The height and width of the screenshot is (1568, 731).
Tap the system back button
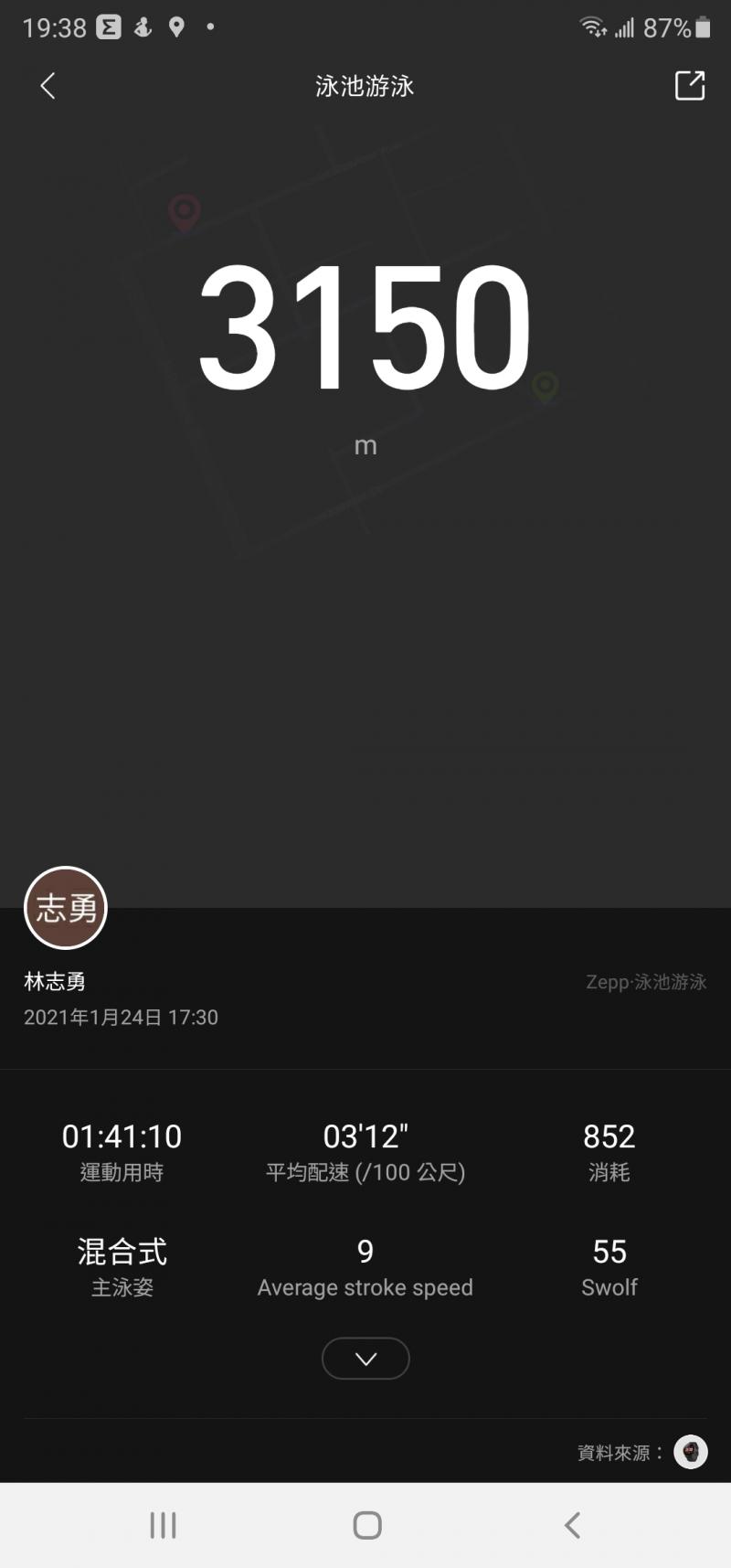[572, 1525]
